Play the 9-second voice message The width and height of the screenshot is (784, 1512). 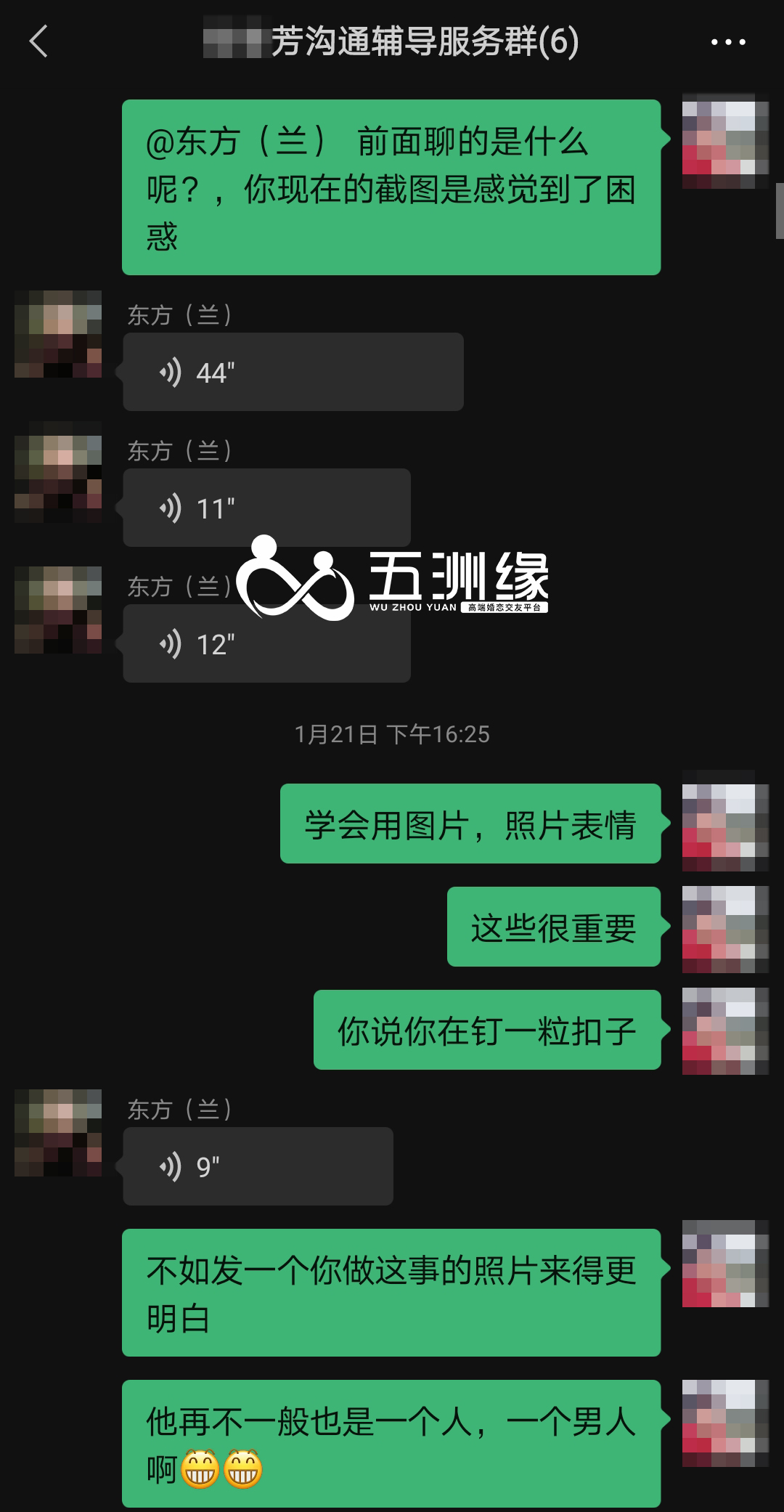(258, 1166)
